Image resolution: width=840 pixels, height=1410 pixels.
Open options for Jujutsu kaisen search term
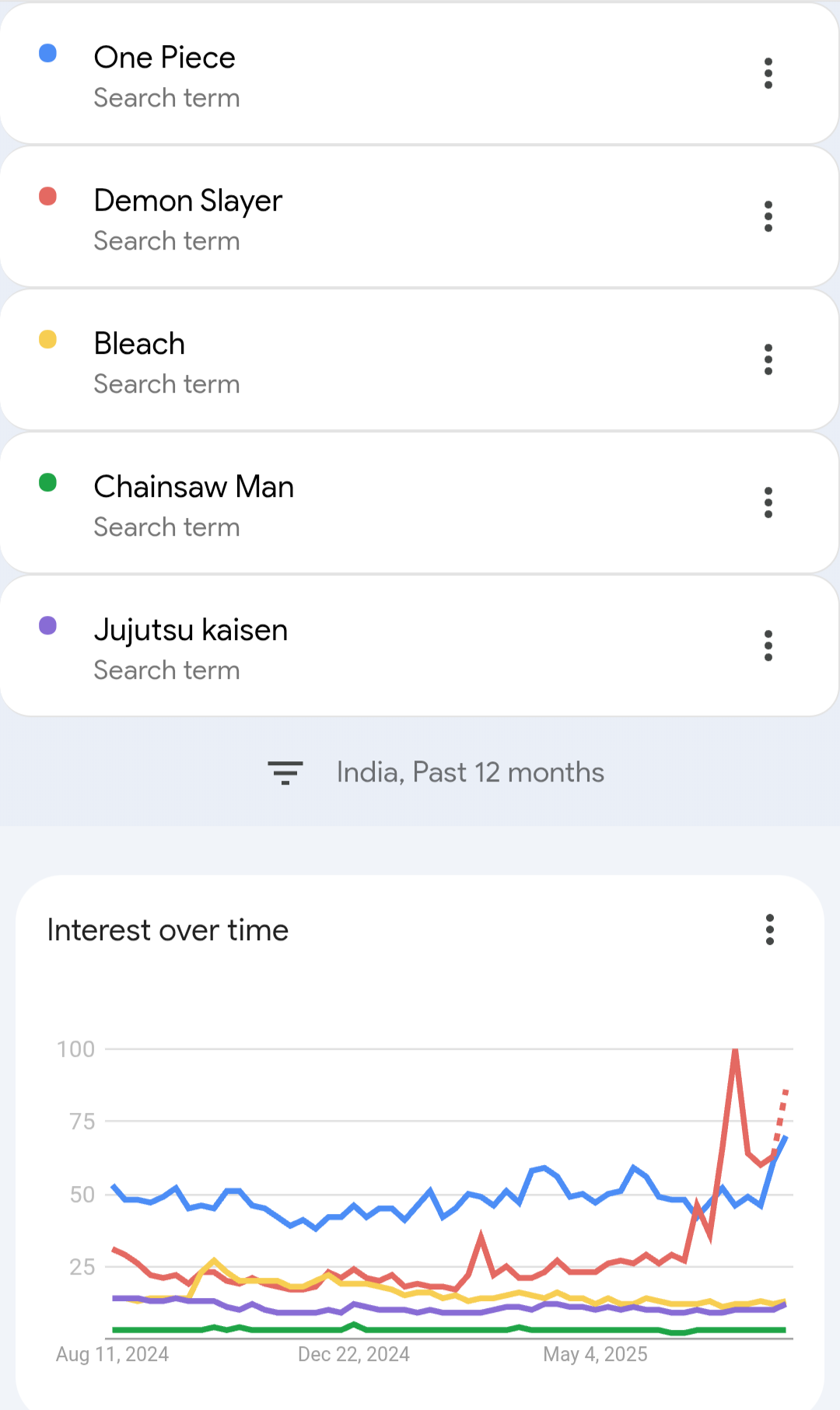[768, 646]
